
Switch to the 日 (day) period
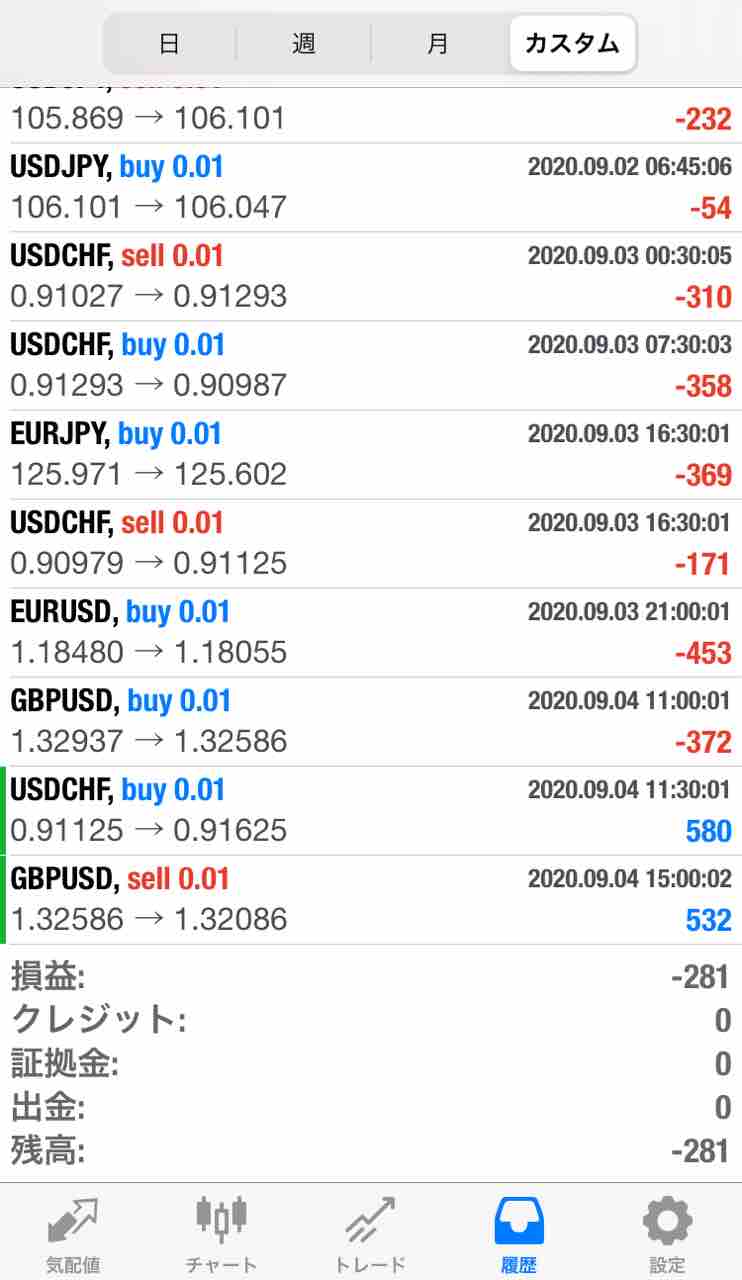click(169, 43)
